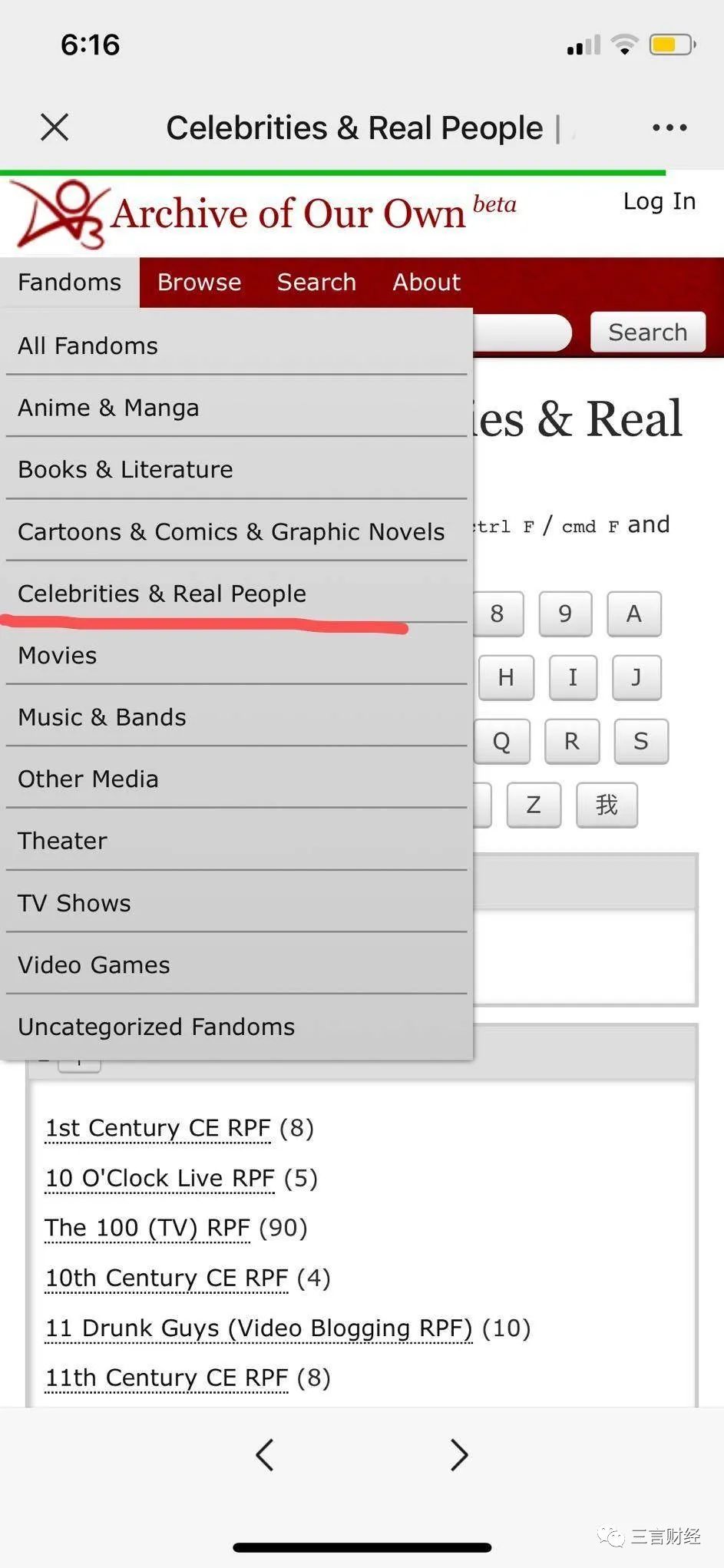The width and height of the screenshot is (724, 1568).
Task: Tap the Search button beside the field
Action: tap(648, 332)
